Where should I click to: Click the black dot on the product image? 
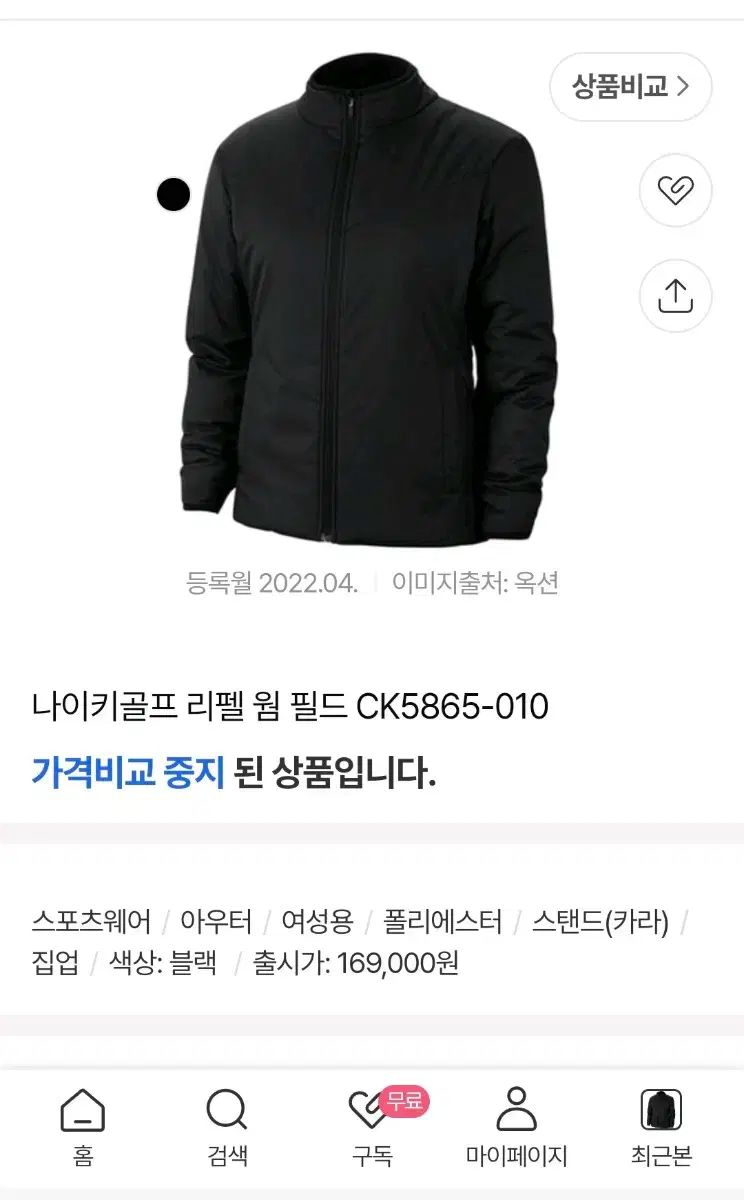(173, 193)
